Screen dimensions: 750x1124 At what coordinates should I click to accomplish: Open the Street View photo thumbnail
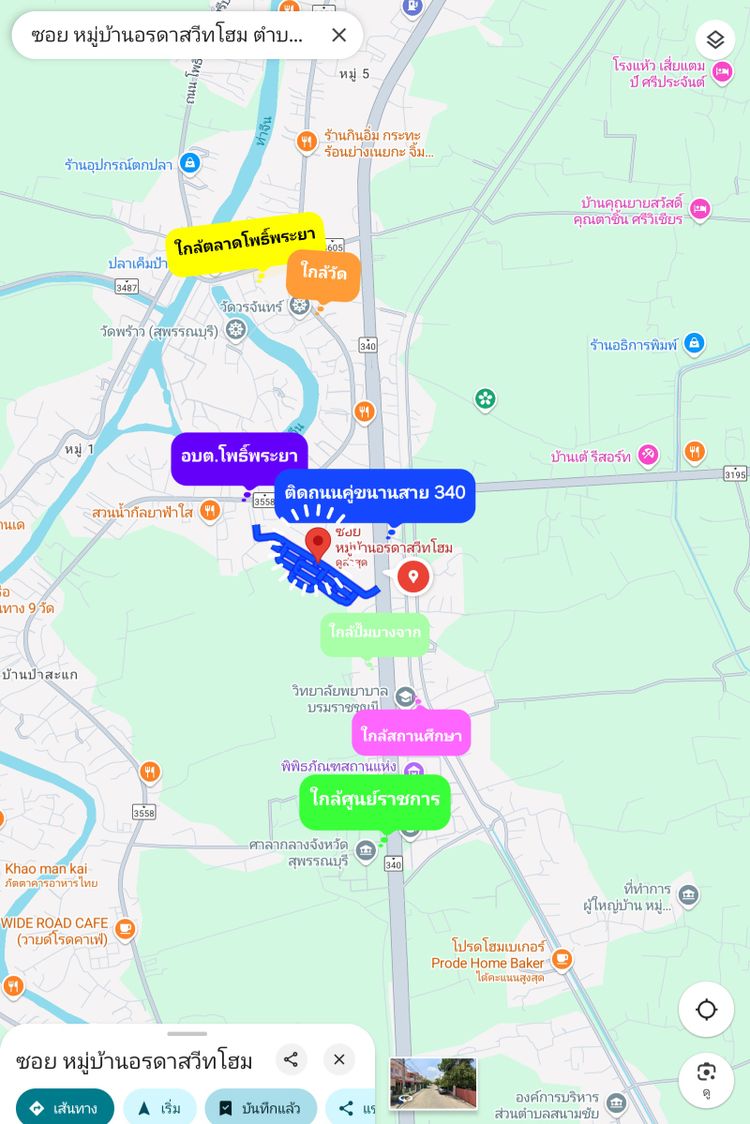tap(433, 1083)
